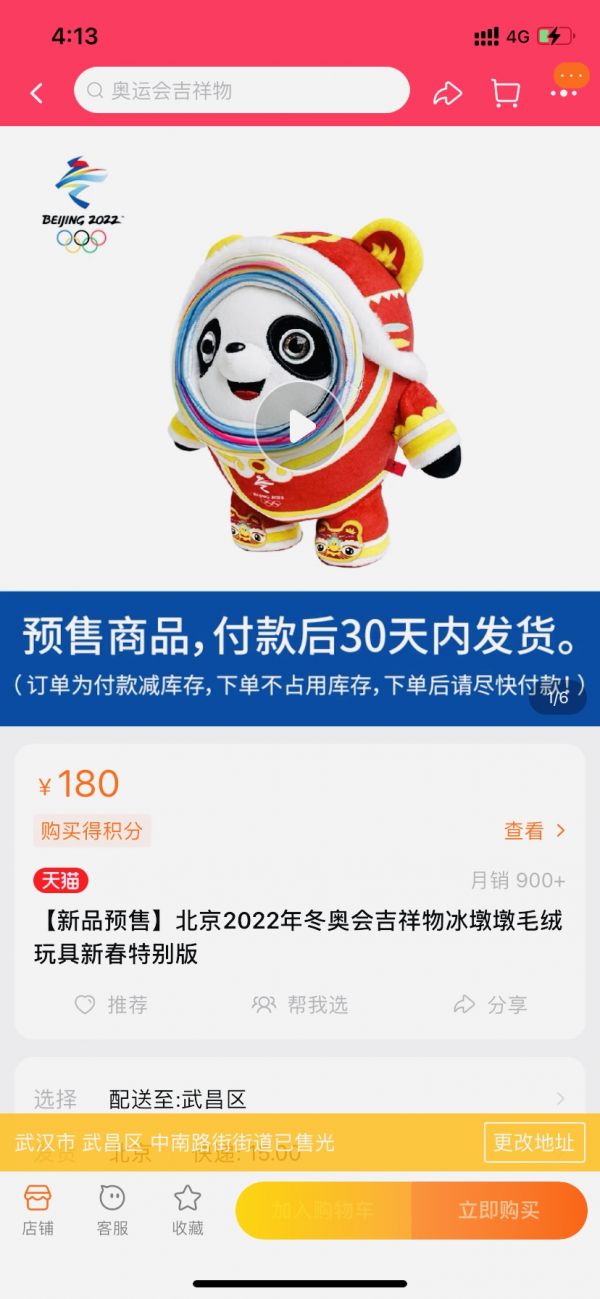
Task: Open 帮我选 to ask friends
Action: coord(300,1005)
